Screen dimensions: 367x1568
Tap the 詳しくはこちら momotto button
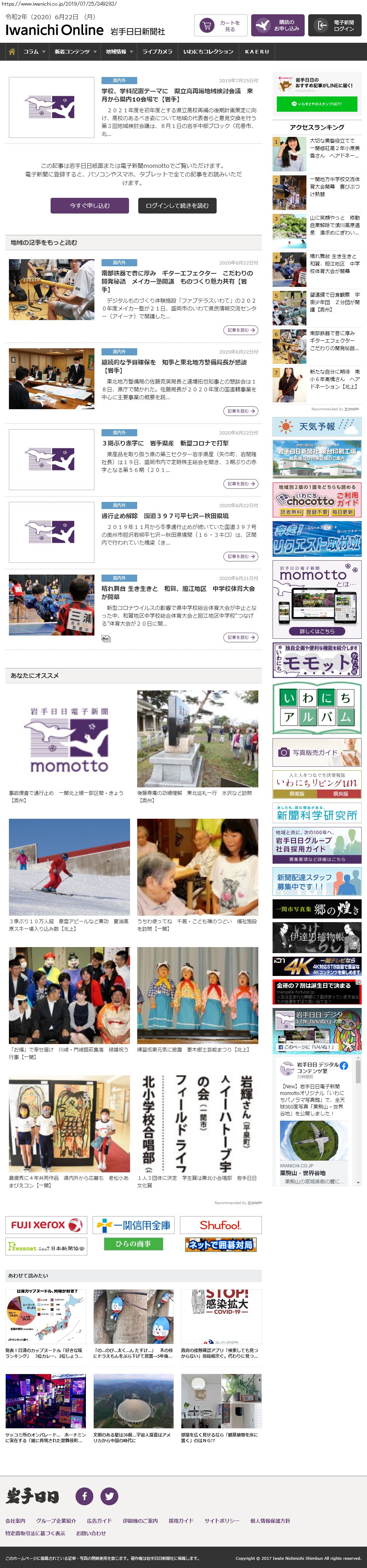click(316, 631)
